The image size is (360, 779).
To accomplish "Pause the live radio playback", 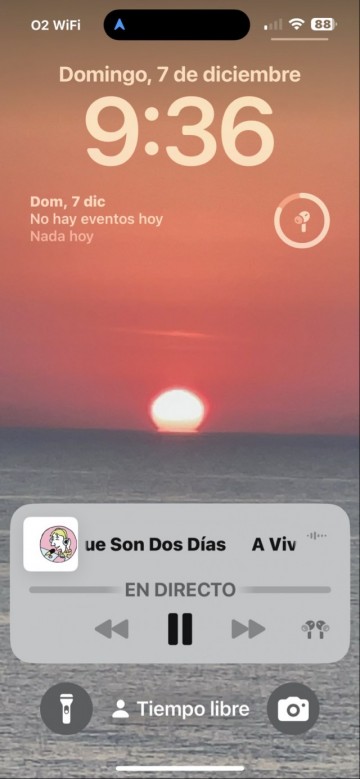I will point(180,629).
